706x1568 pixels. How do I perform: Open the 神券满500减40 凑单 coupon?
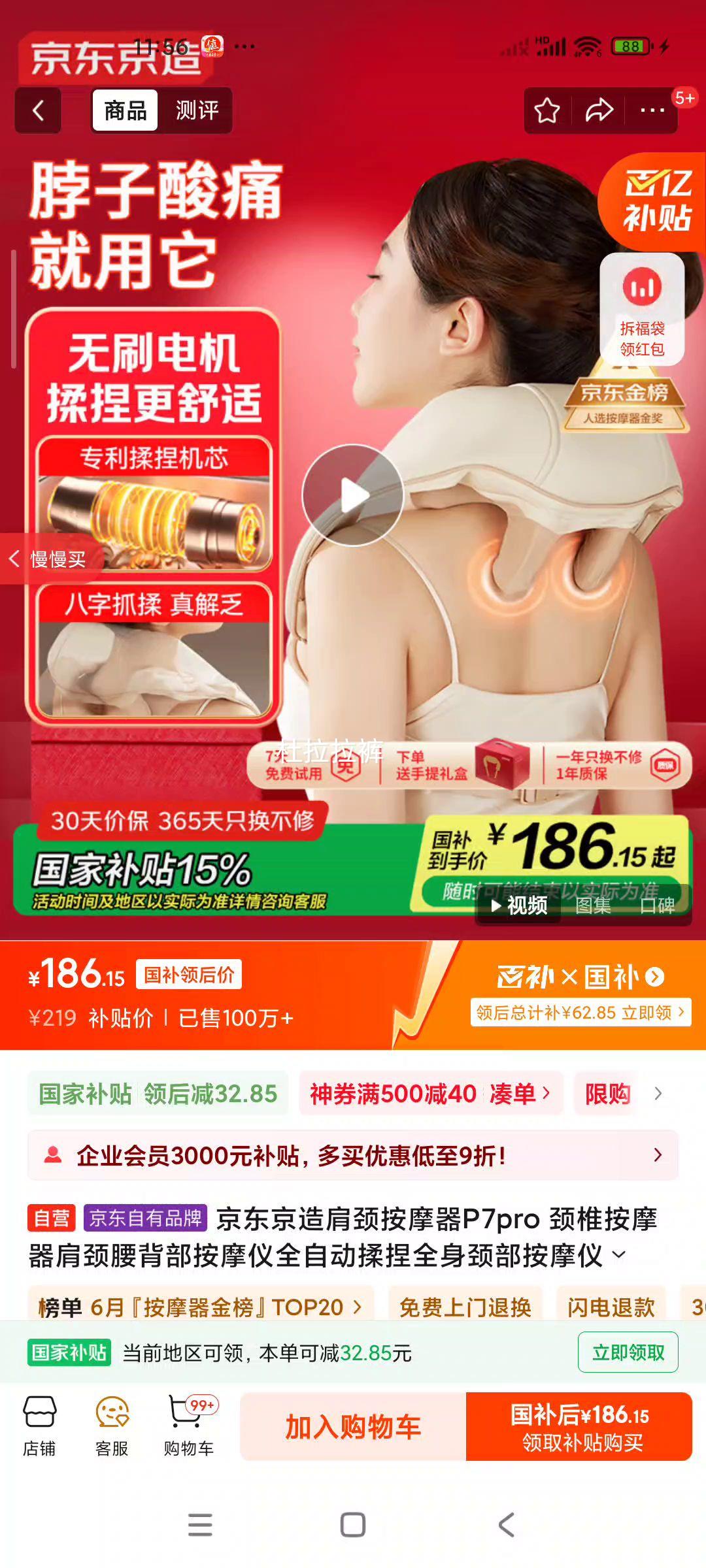pyautogui.click(x=430, y=1094)
